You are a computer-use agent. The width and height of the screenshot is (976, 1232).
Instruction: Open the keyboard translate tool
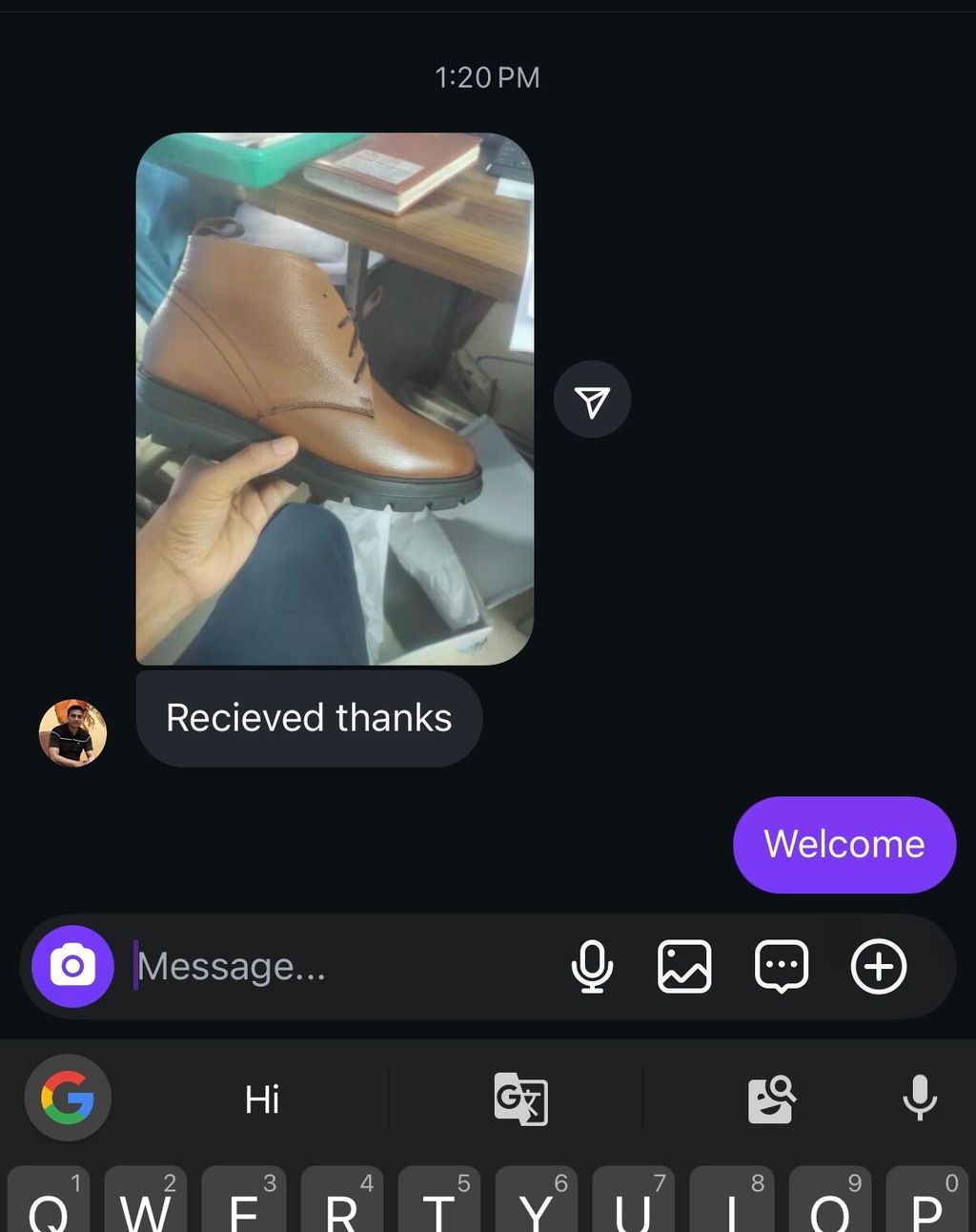[520, 1099]
